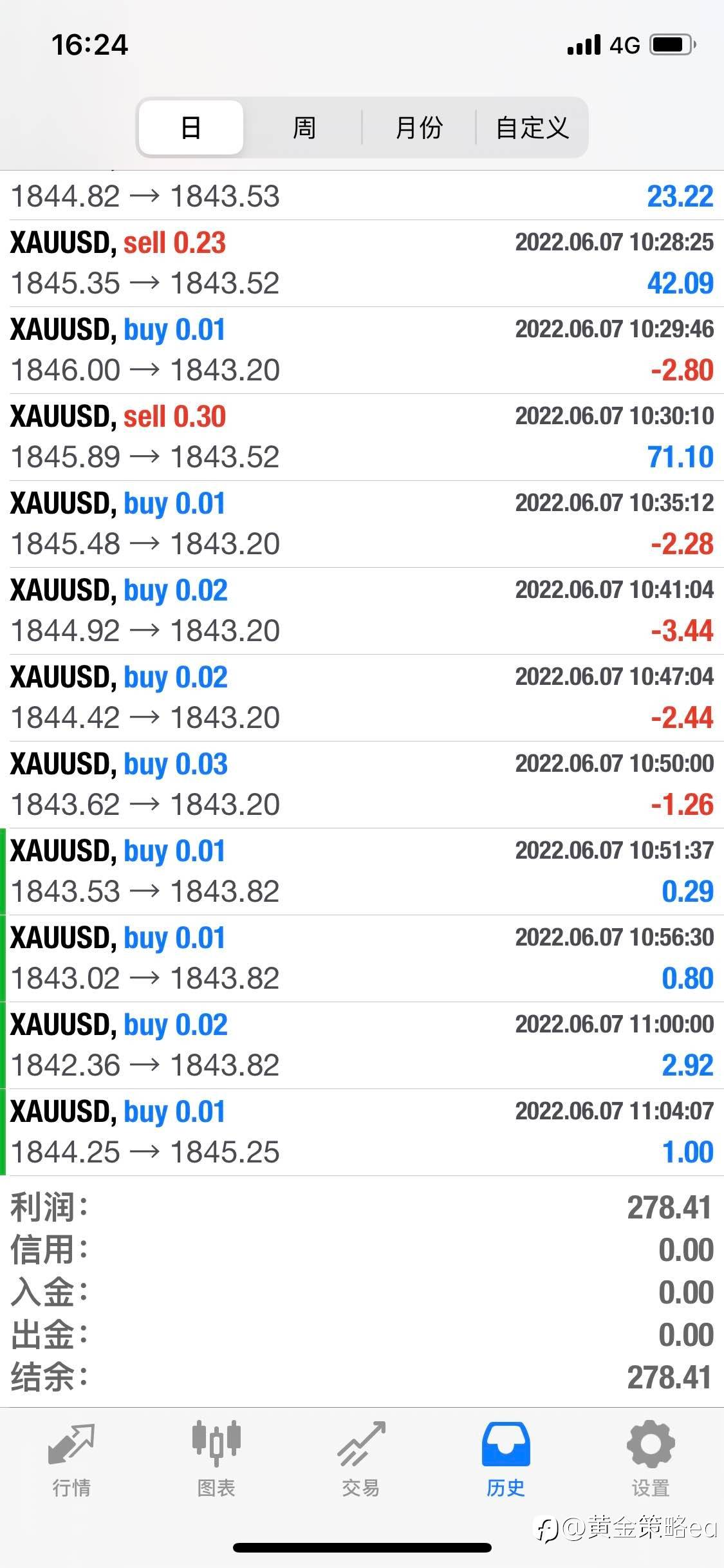Viewport: 724px width, 1568px height.
Task: Open the buy 0.02 trade at 10:41:04
Action: (362, 611)
